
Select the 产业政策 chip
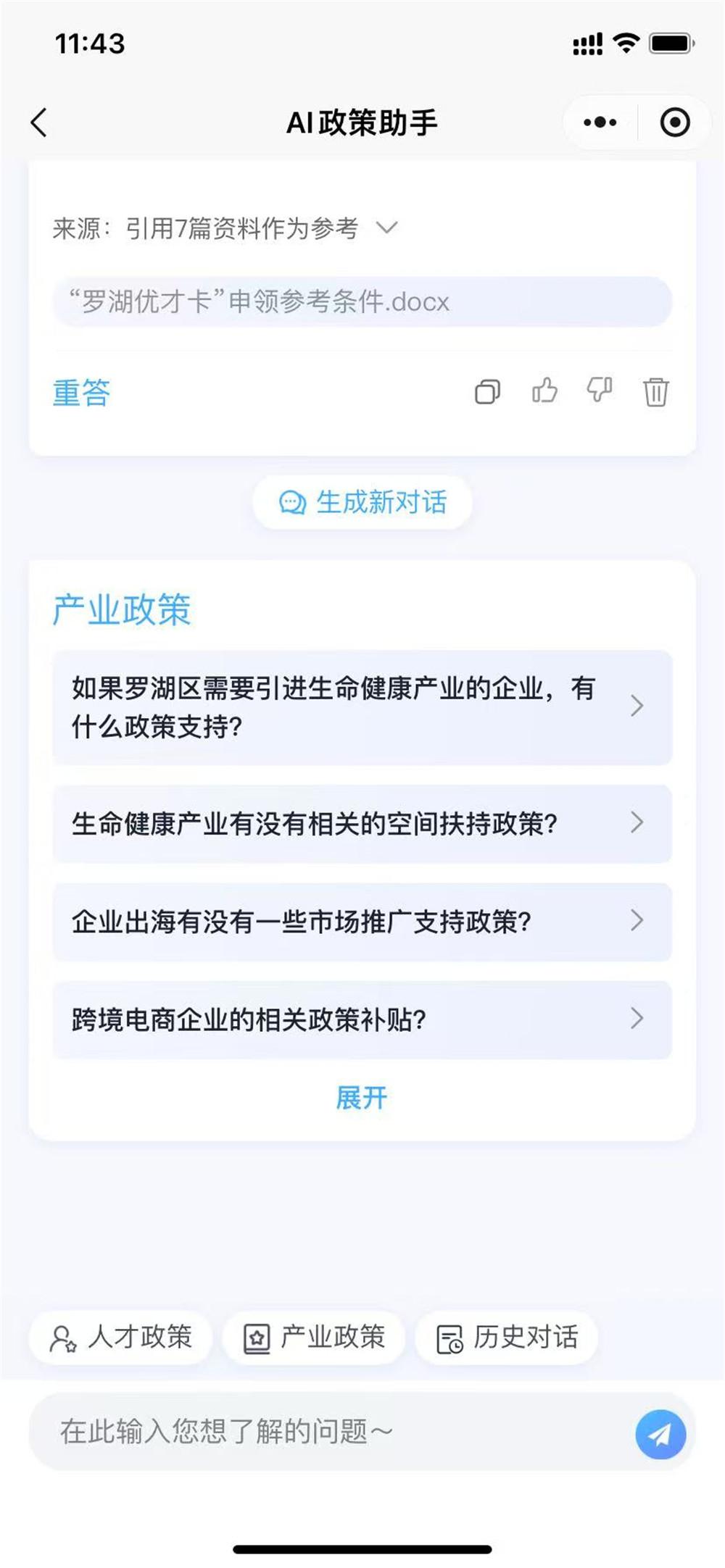[313, 1338]
